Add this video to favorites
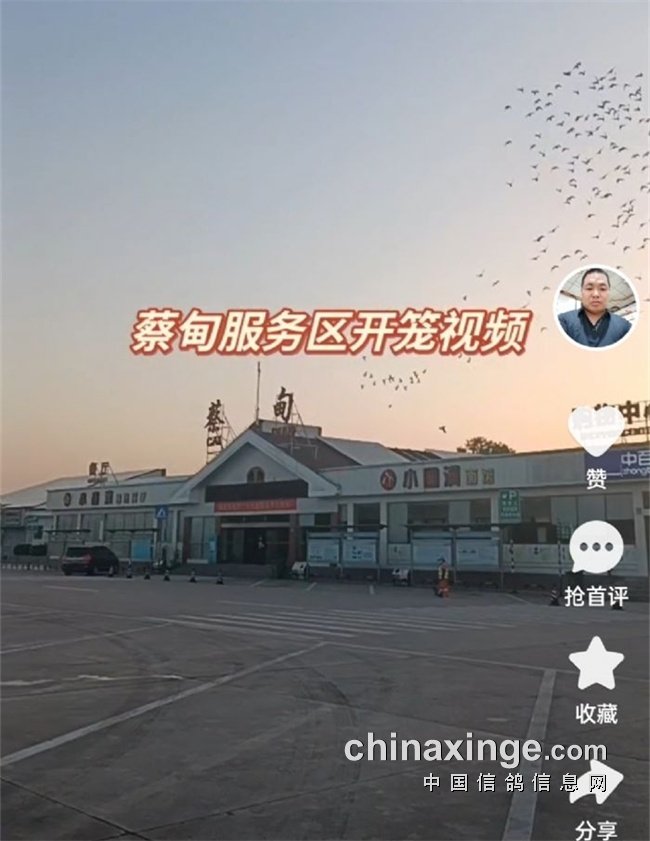Image resolution: width=650 pixels, height=841 pixels. (x=596, y=664)
